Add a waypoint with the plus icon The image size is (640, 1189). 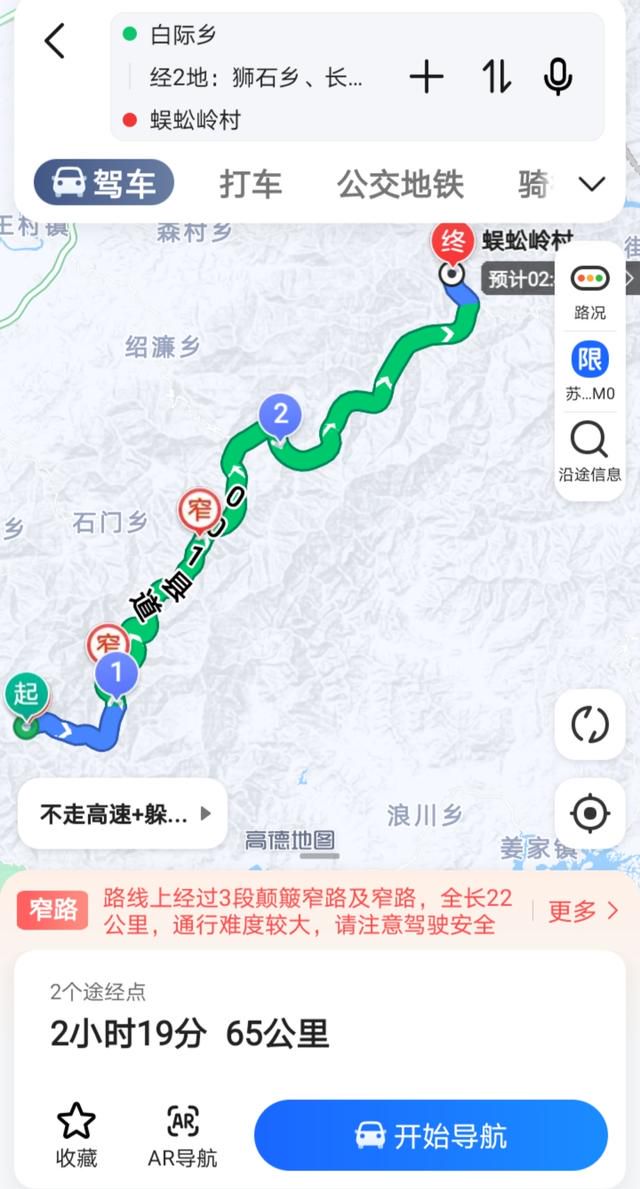pos(426,77)
